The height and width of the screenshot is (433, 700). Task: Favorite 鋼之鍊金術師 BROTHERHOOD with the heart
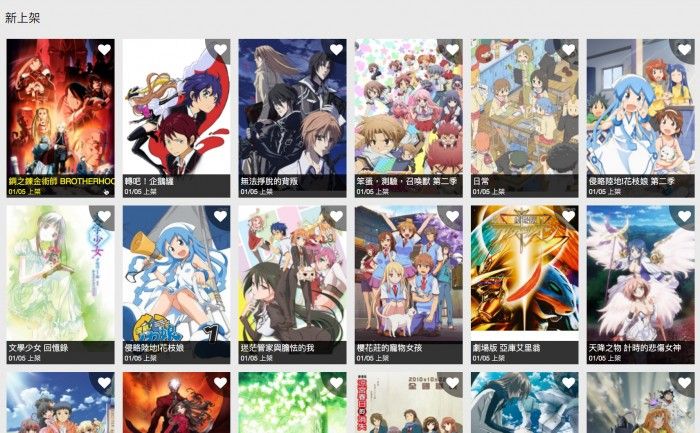point(104,50)
